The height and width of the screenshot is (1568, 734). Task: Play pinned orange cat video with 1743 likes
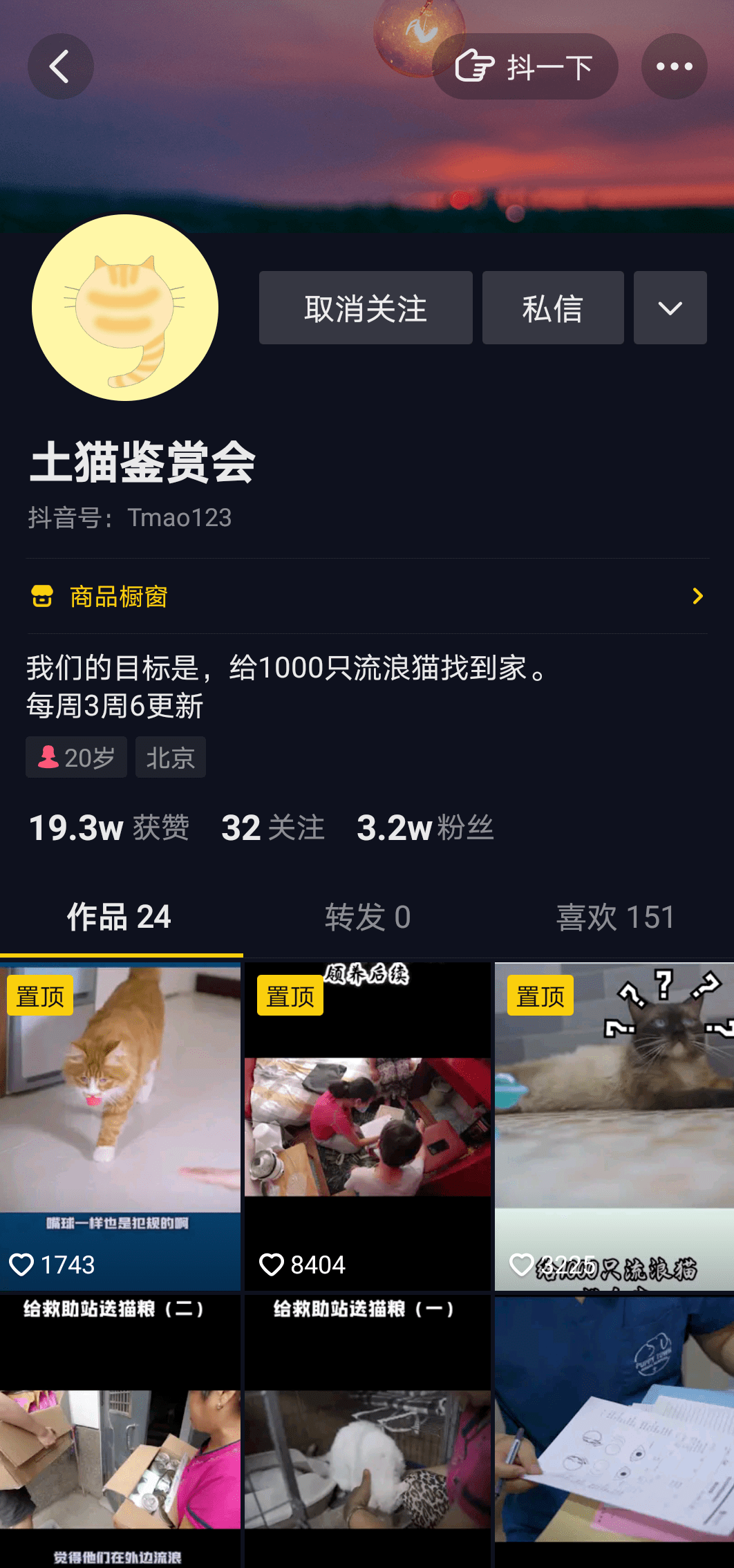pyautogui.click(x=120, y=1126)
